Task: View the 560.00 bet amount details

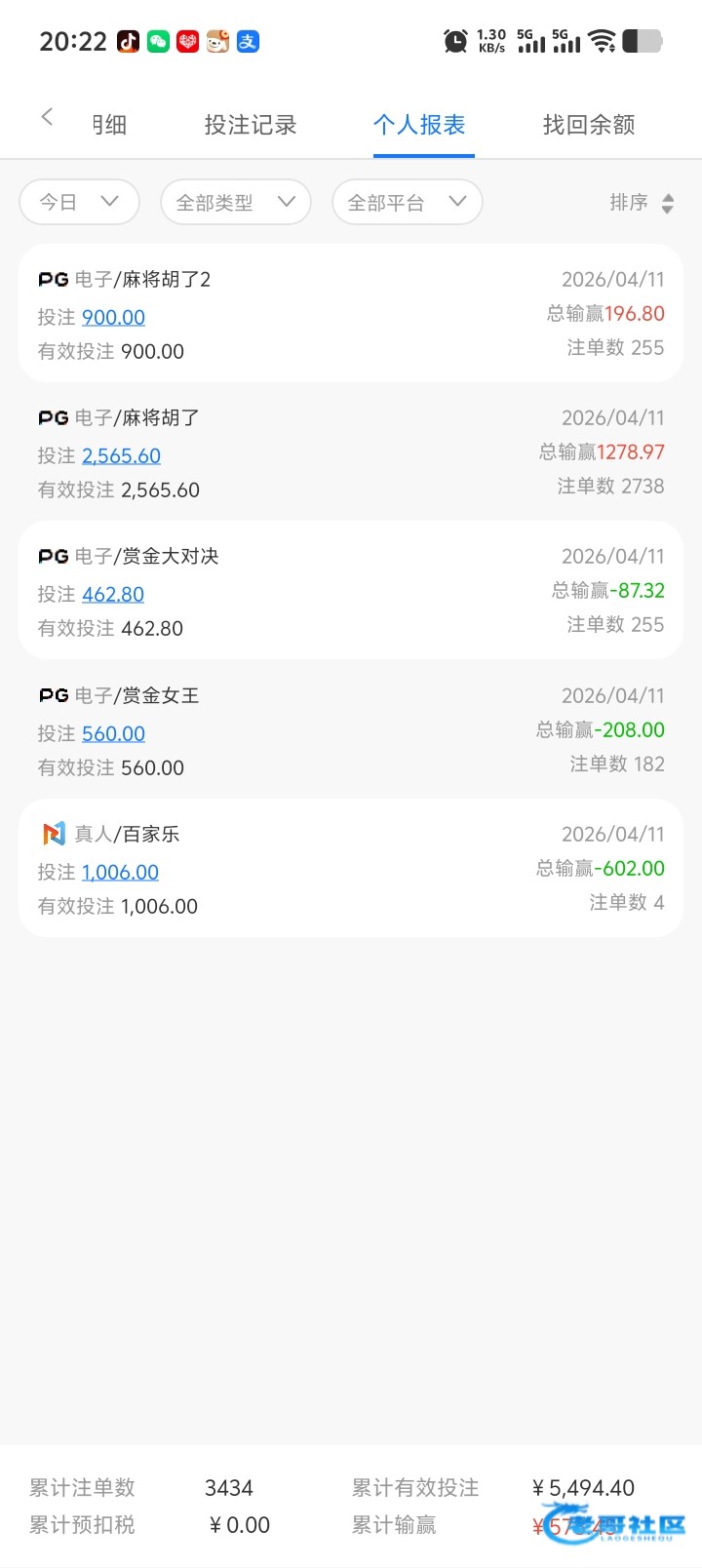Action: (x=113, y=733)
